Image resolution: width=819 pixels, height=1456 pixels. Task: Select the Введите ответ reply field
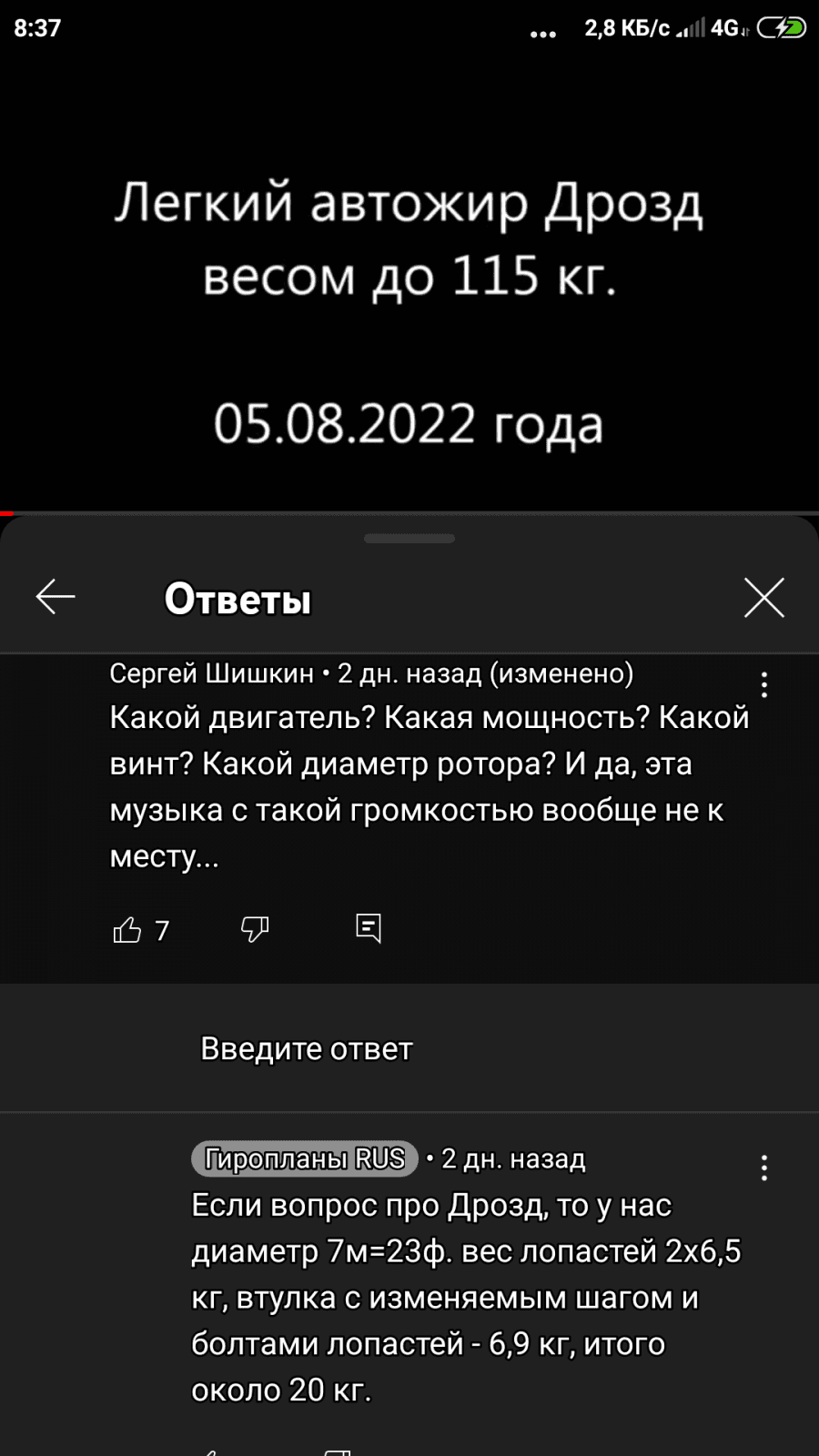click(306, 1048)
